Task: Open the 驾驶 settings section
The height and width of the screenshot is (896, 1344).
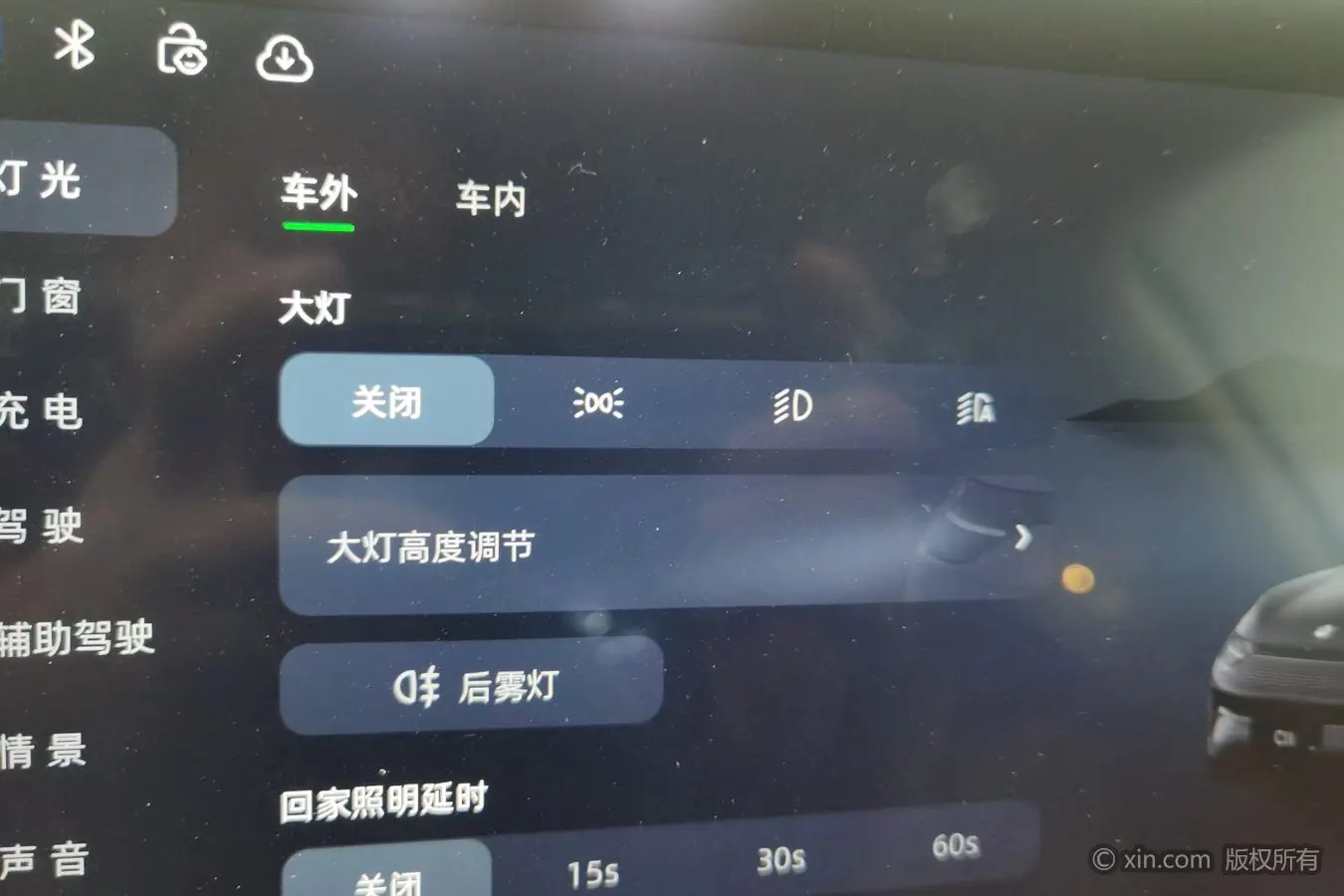Action: point(42,526)
